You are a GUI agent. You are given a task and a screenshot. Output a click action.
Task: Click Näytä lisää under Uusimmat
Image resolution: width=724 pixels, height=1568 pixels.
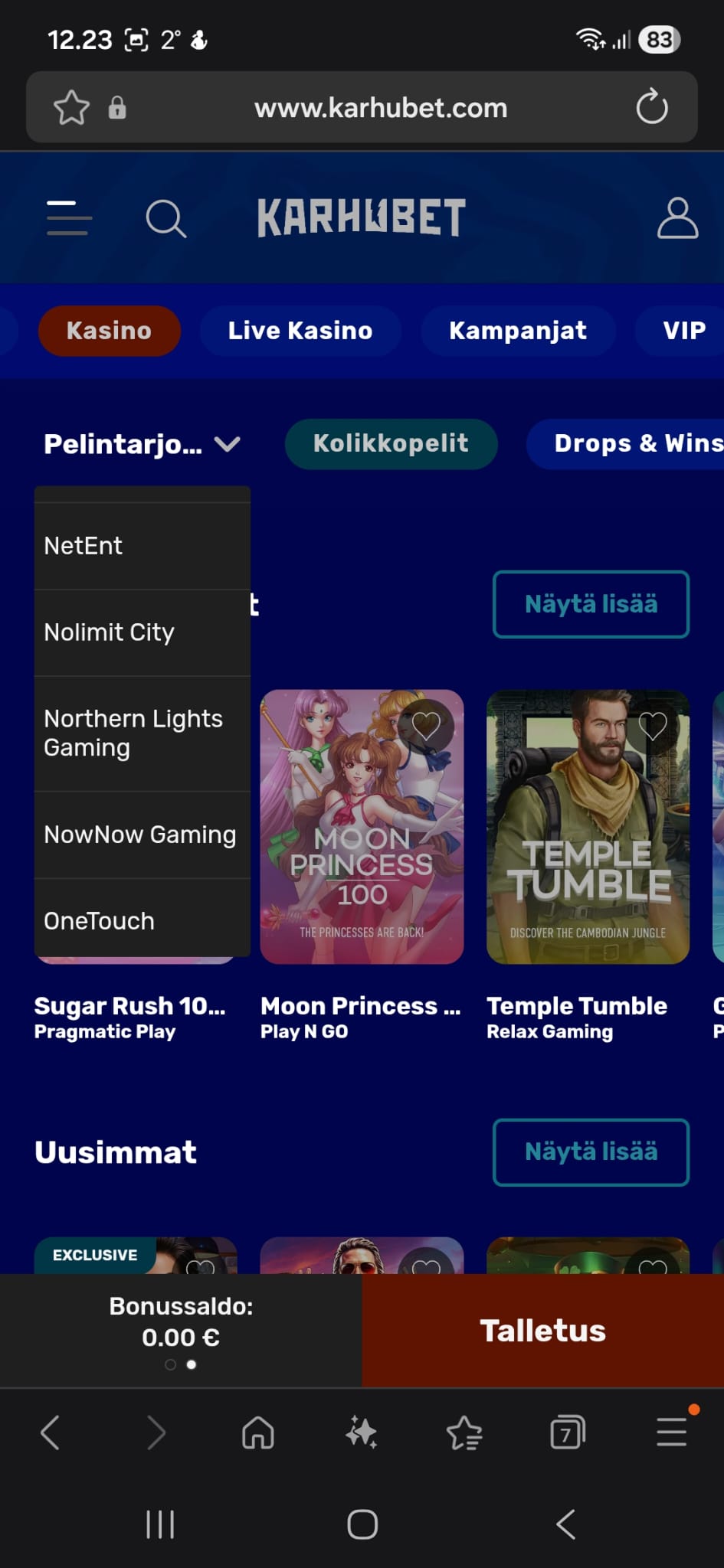tap(591, 1152)
